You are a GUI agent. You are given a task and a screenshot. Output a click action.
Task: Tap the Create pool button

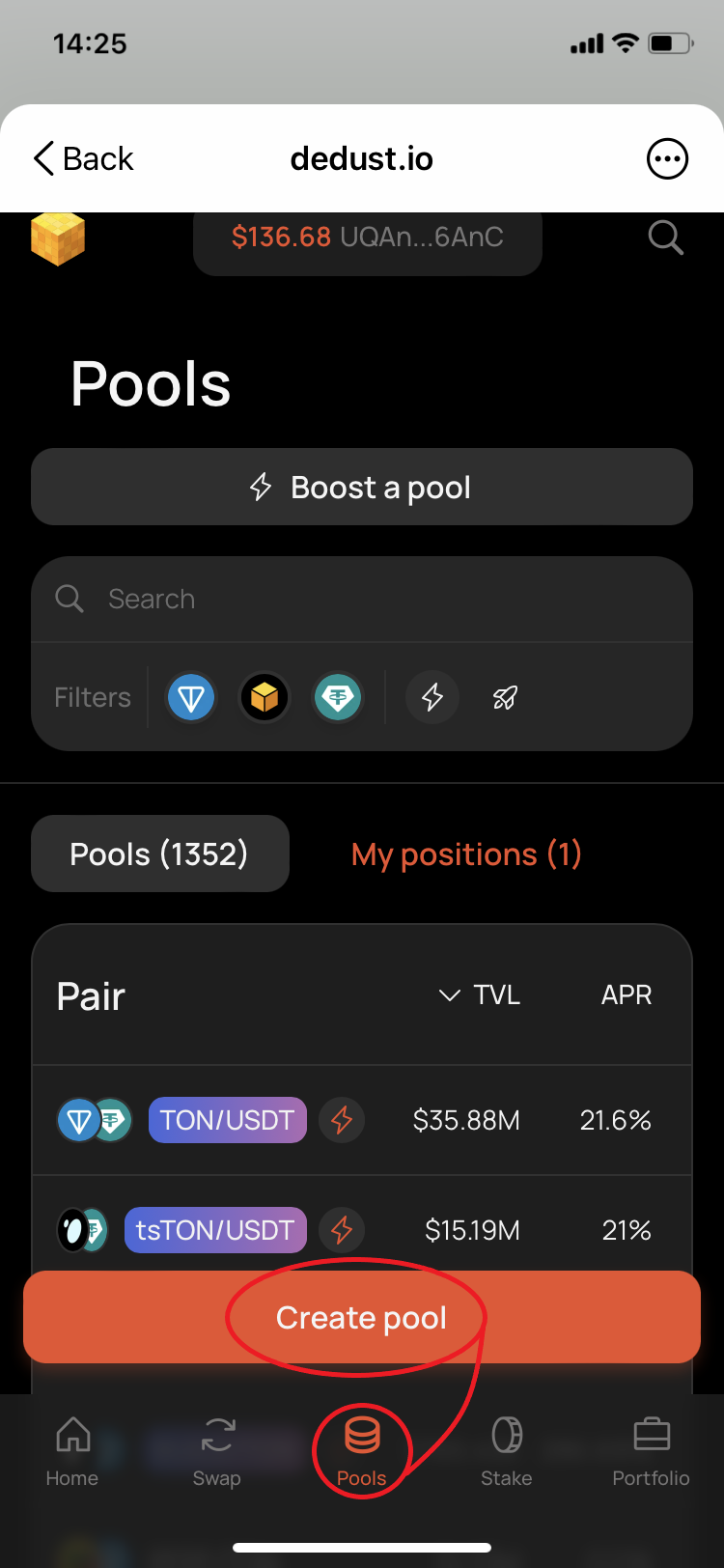[x=362, y=1318]
